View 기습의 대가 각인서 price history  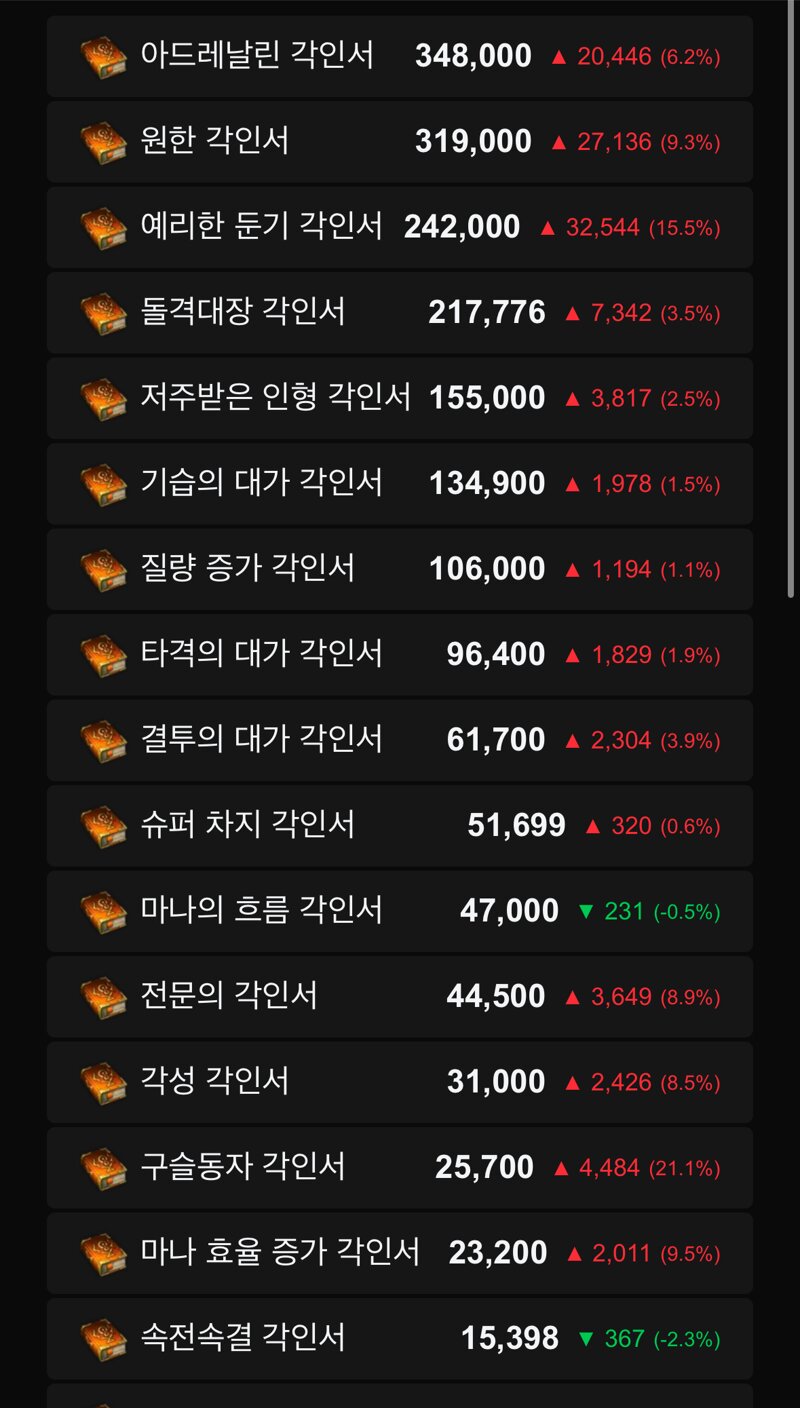click(400, 483)
